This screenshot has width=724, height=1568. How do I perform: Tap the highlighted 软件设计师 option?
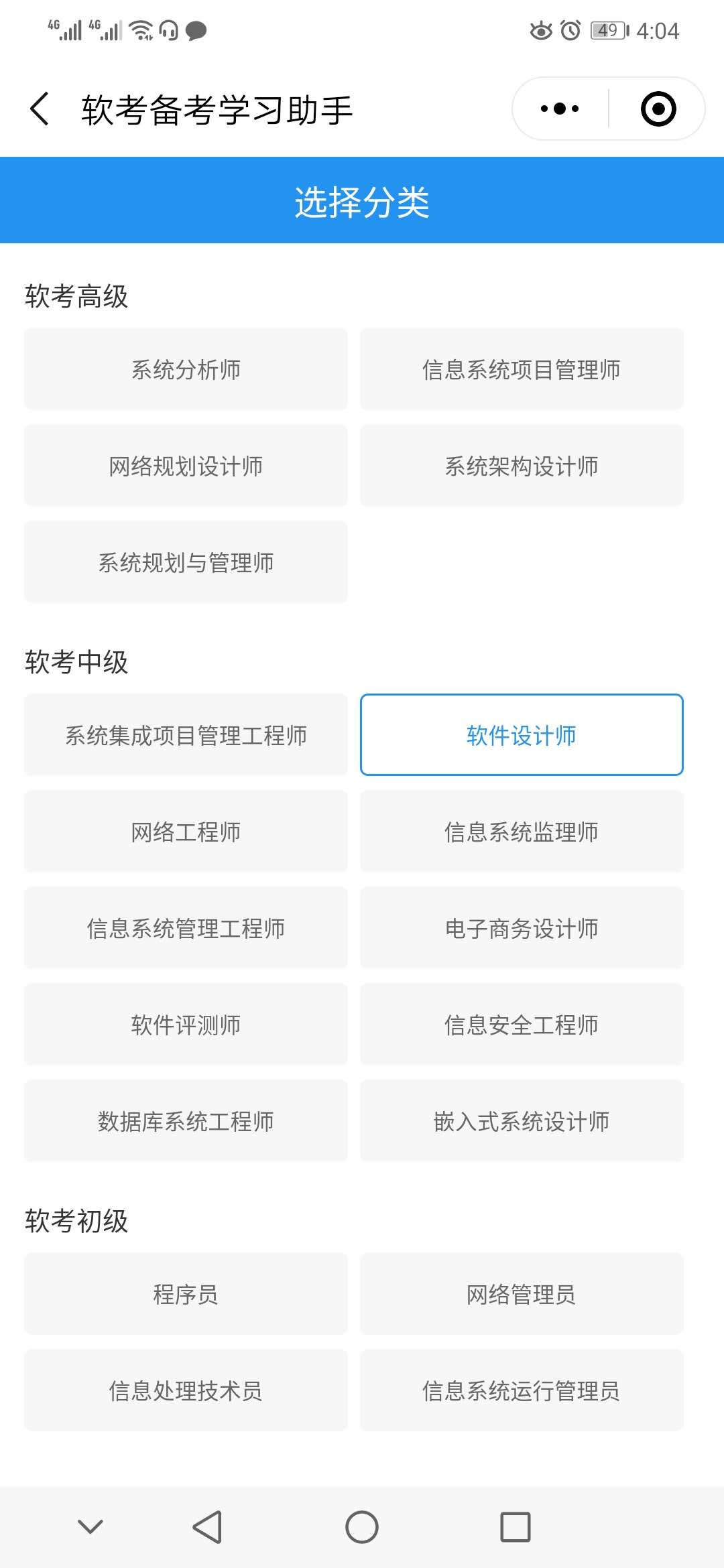(x=522, y=735)
